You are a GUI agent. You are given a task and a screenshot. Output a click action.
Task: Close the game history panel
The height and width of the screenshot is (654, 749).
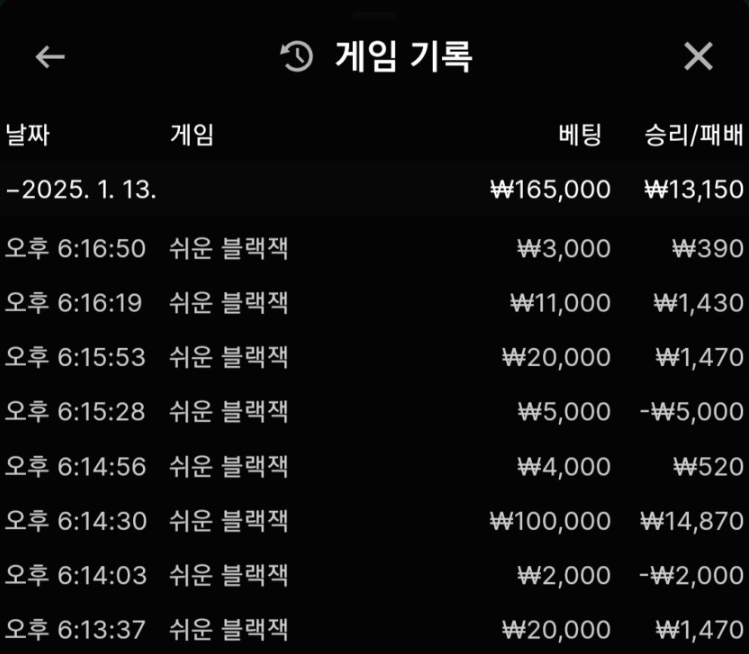[x=697, y=57]
